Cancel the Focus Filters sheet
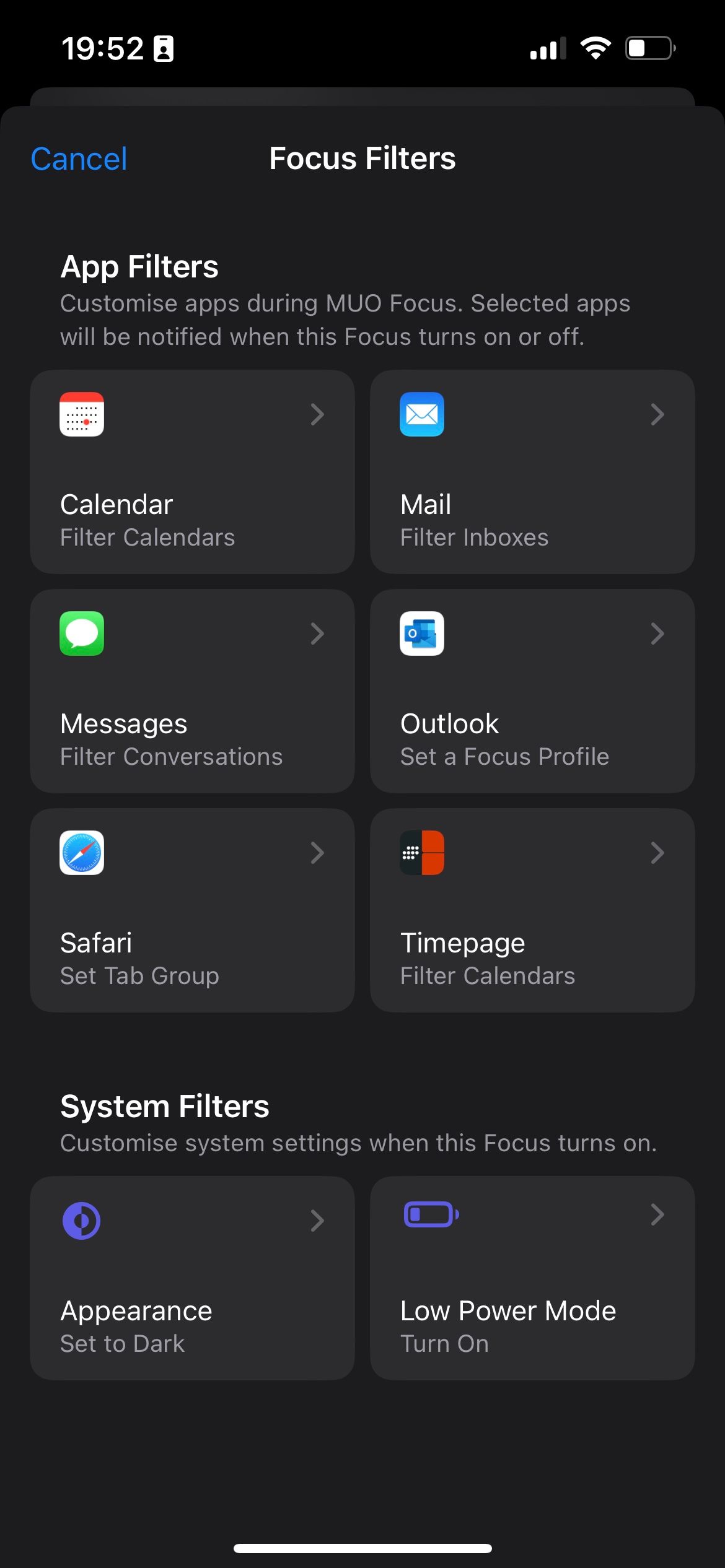Image resolution: width=725 pixels, height=1568 pixels. 78,159
